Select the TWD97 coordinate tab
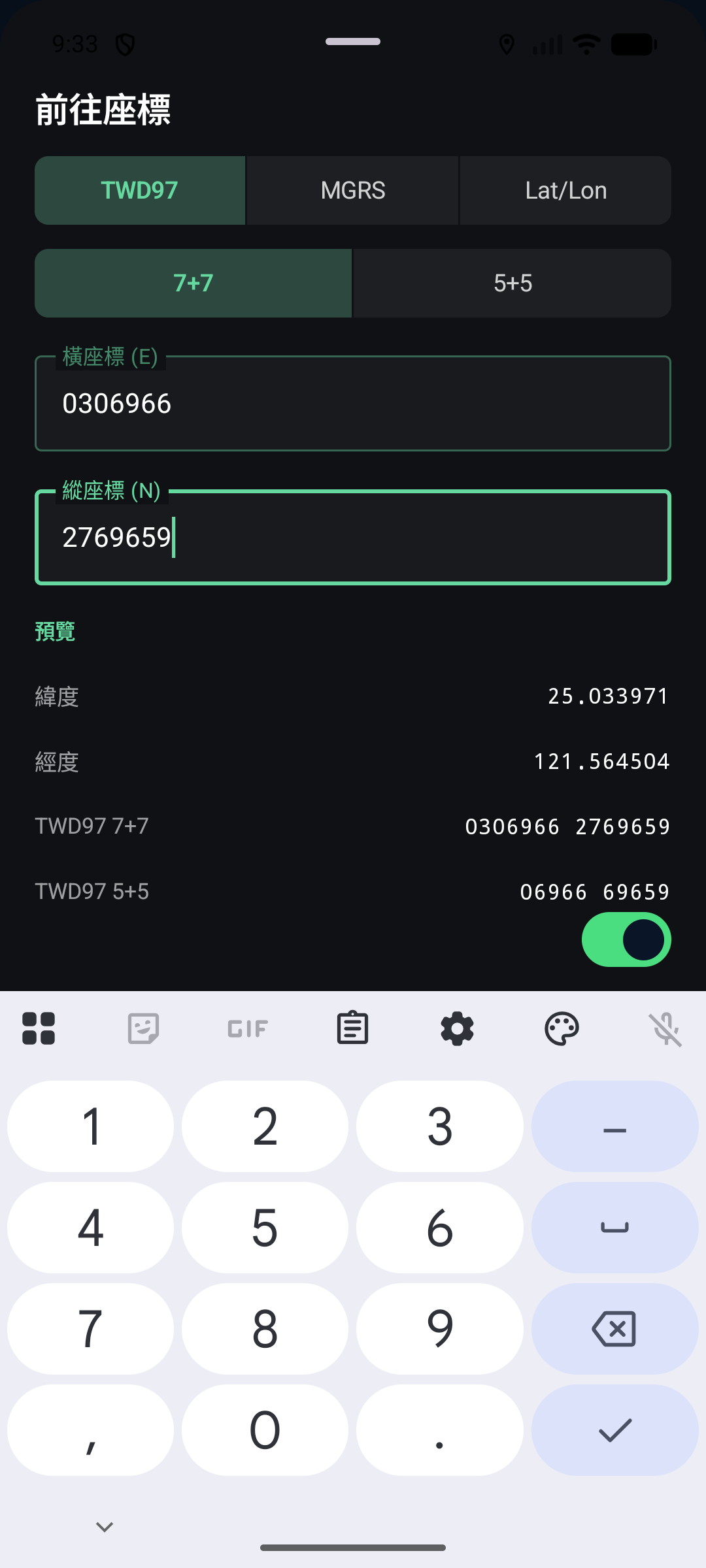Image resolution: width=706 pixels, height=1568 pixels. [140, 190]
